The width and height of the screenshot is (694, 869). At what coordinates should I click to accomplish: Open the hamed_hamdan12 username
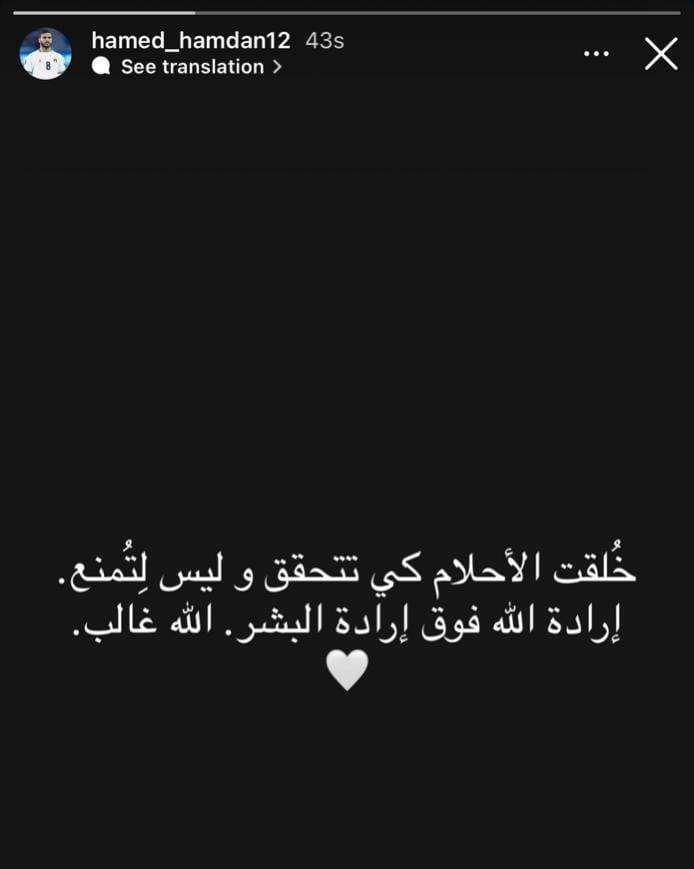(x=190, y=41)
